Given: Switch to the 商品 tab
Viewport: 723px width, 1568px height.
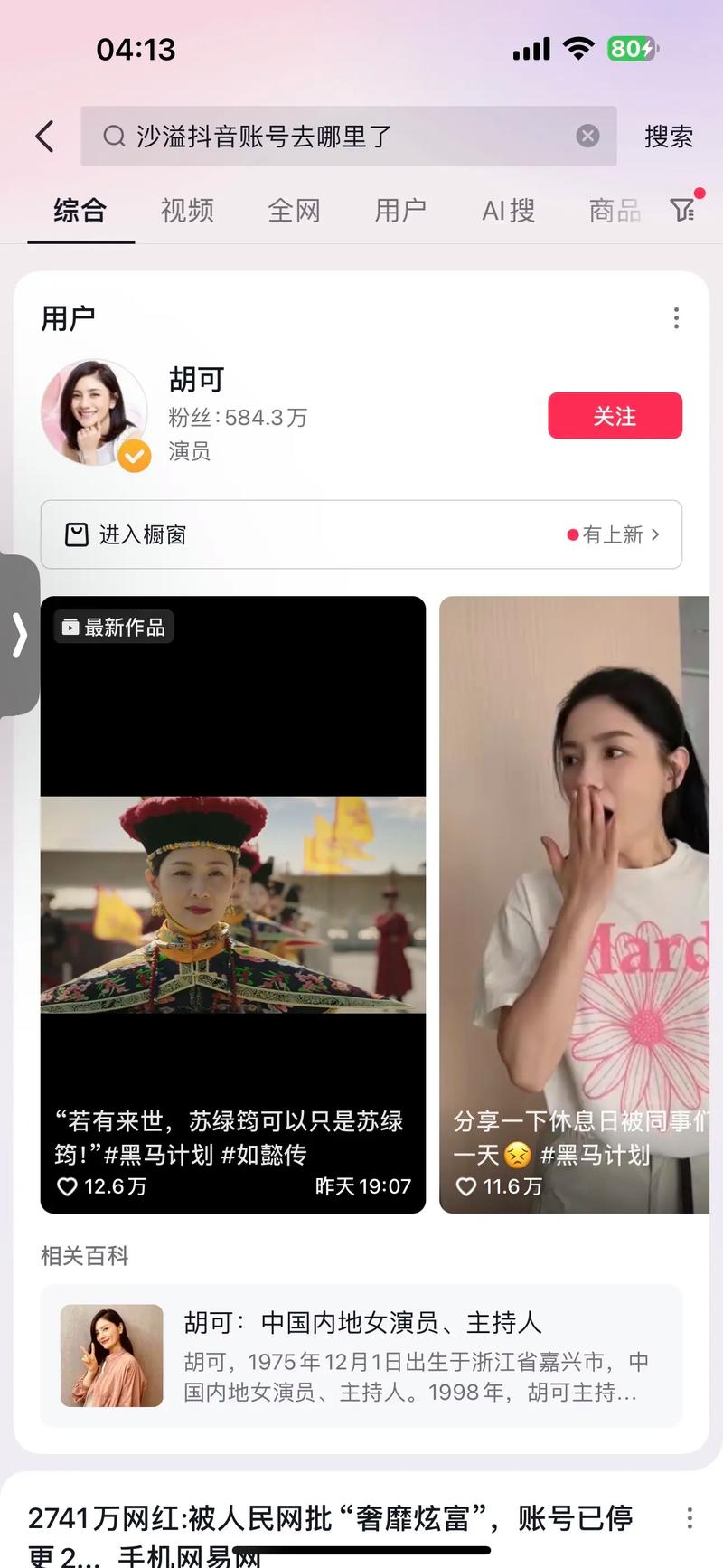Looking at the screenshot, I should 615,211.
